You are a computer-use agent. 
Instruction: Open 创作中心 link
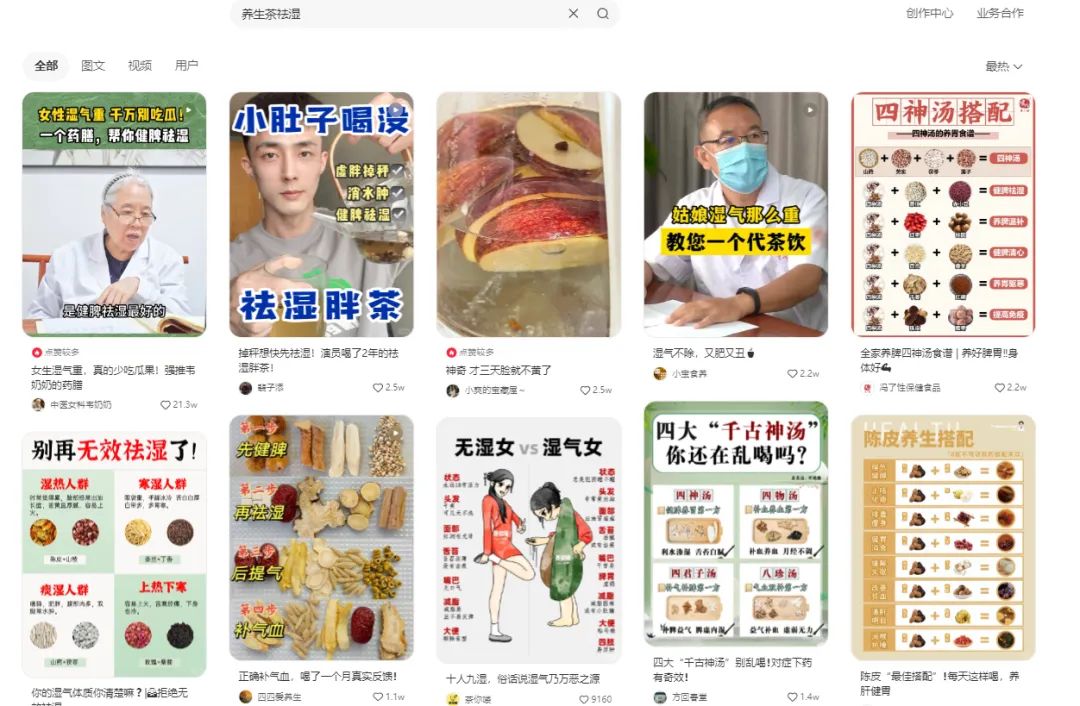[x=929, y=13]
